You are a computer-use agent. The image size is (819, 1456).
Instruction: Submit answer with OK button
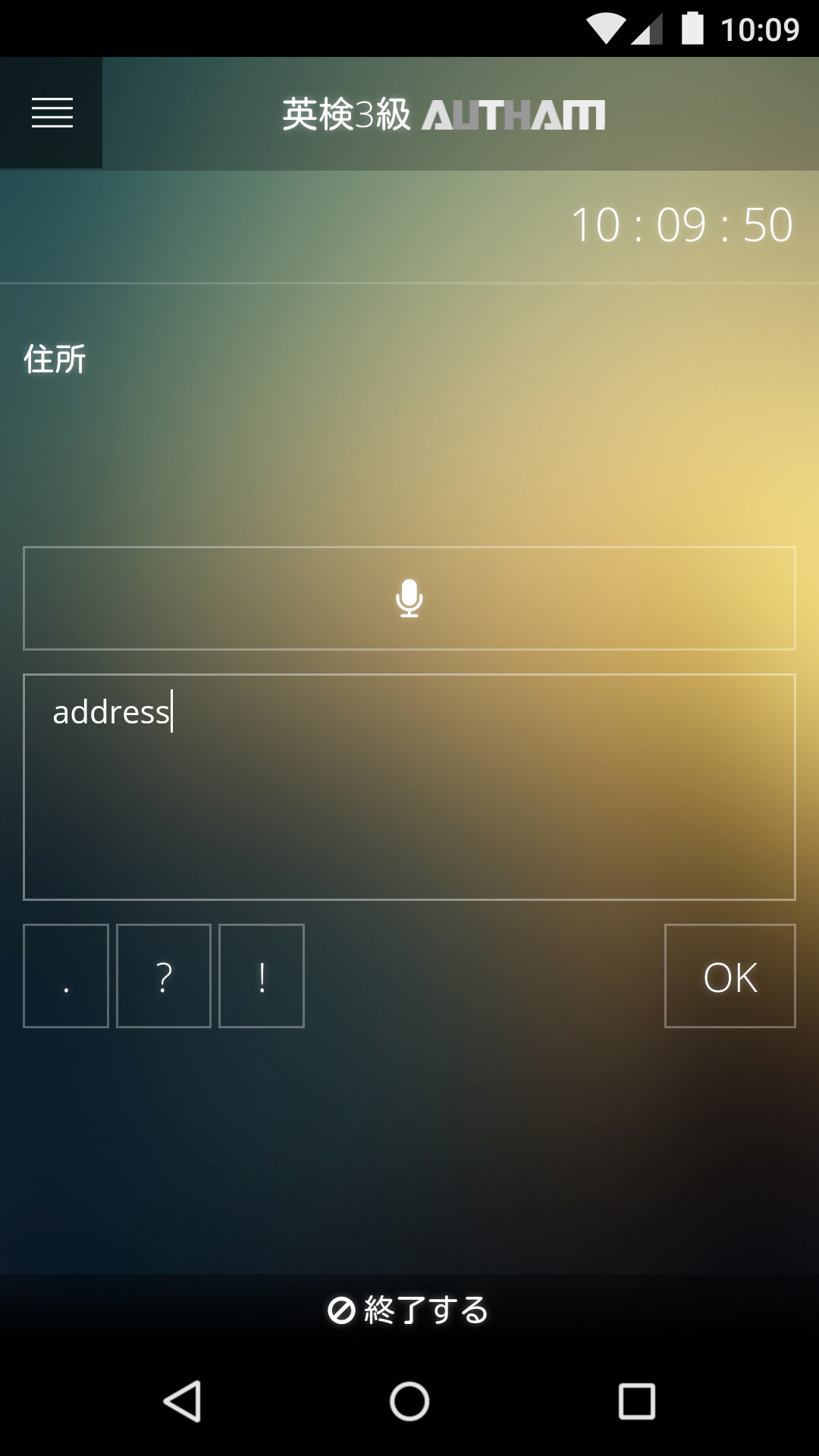pyautogui.click(x=730, y=976)
